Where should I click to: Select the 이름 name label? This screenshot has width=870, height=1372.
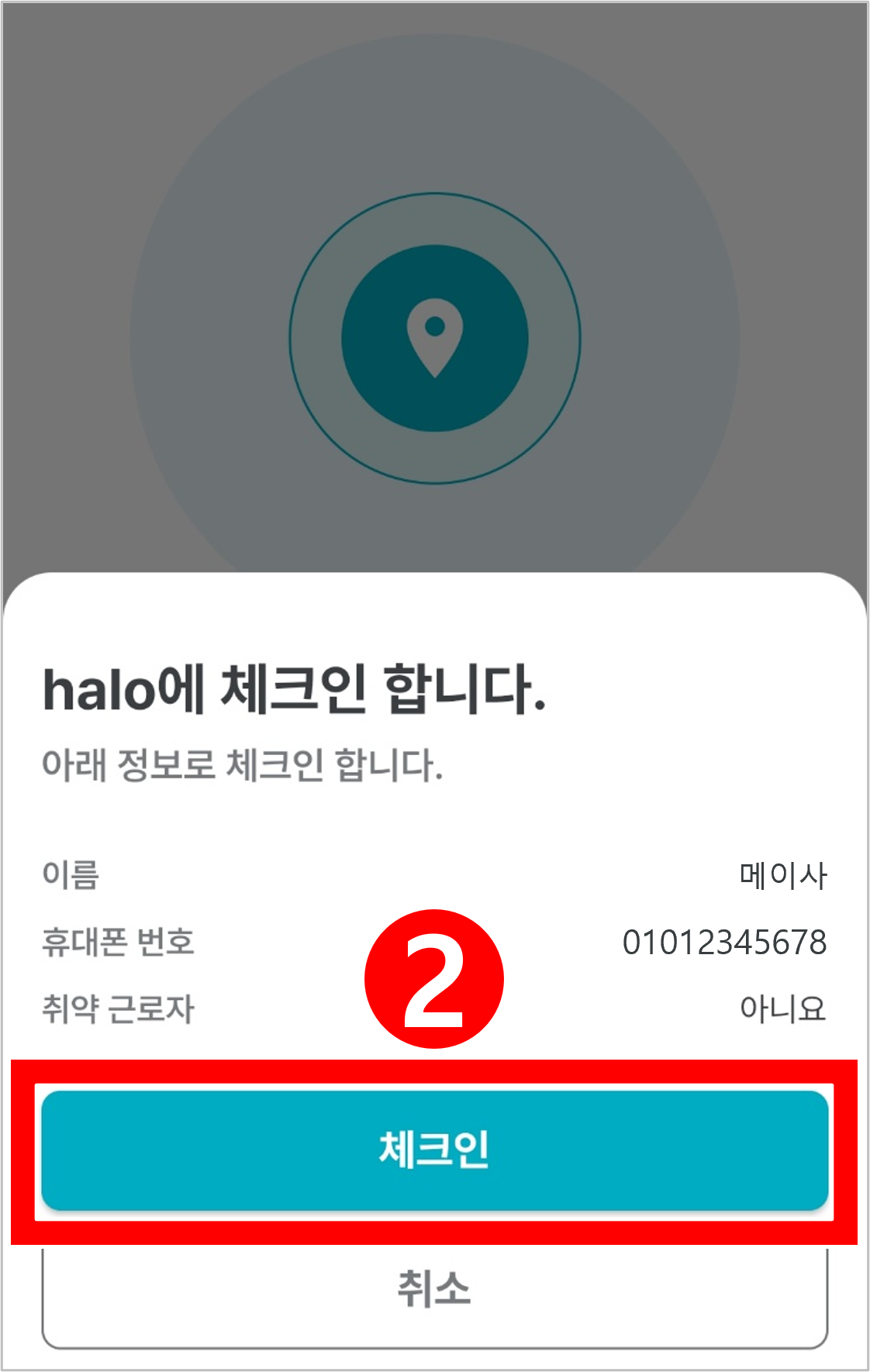coord(68,874)
